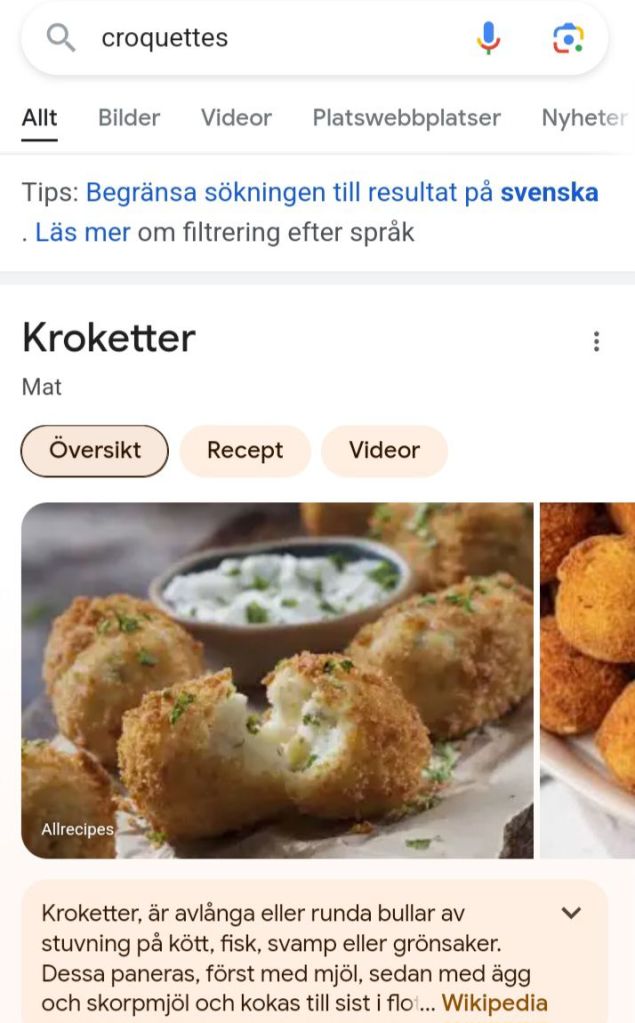Select the Översikt chip
635x1023 pixels.
click(x=95, y=451)
